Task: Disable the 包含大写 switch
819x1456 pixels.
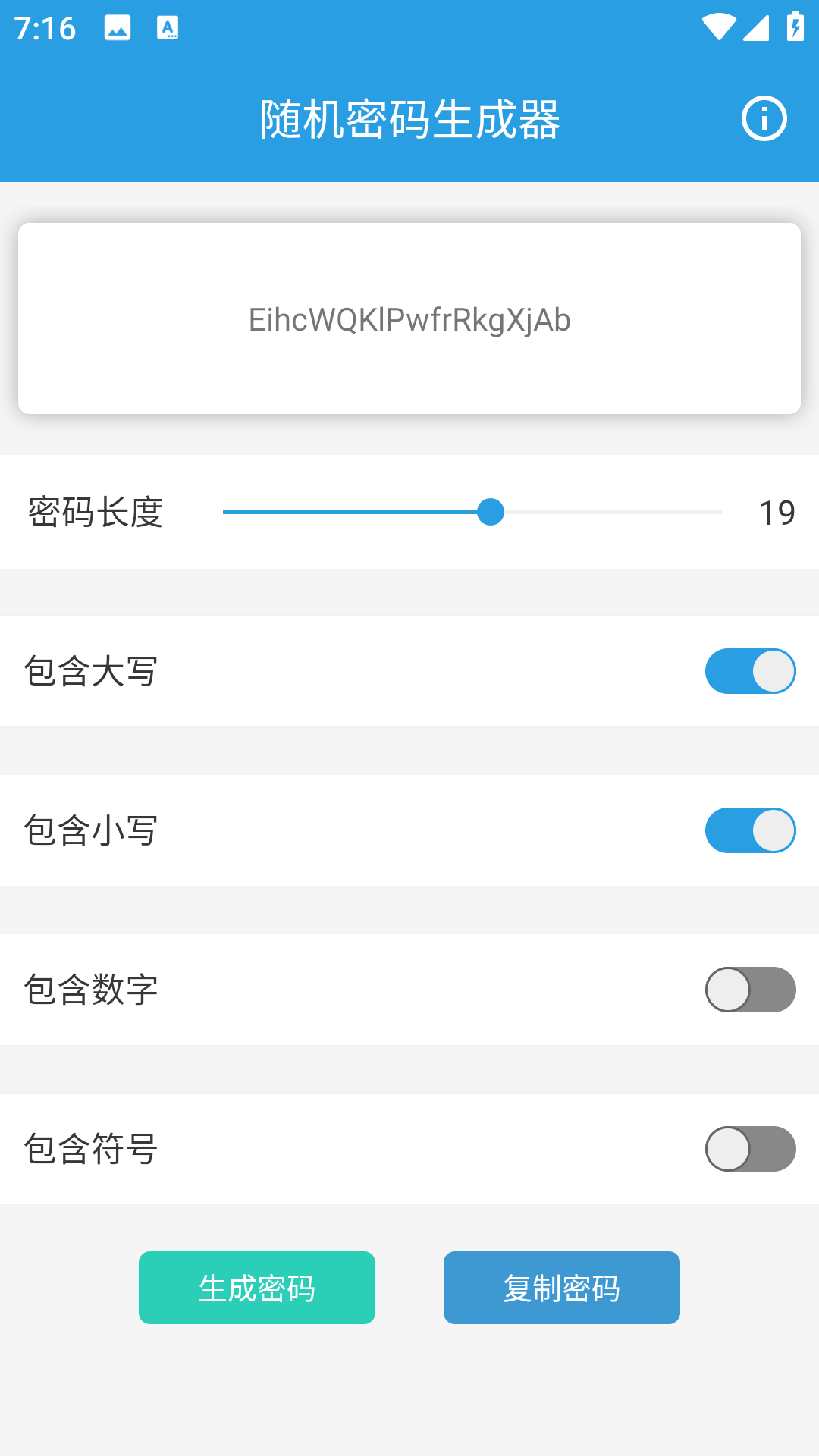Action: 750,670
